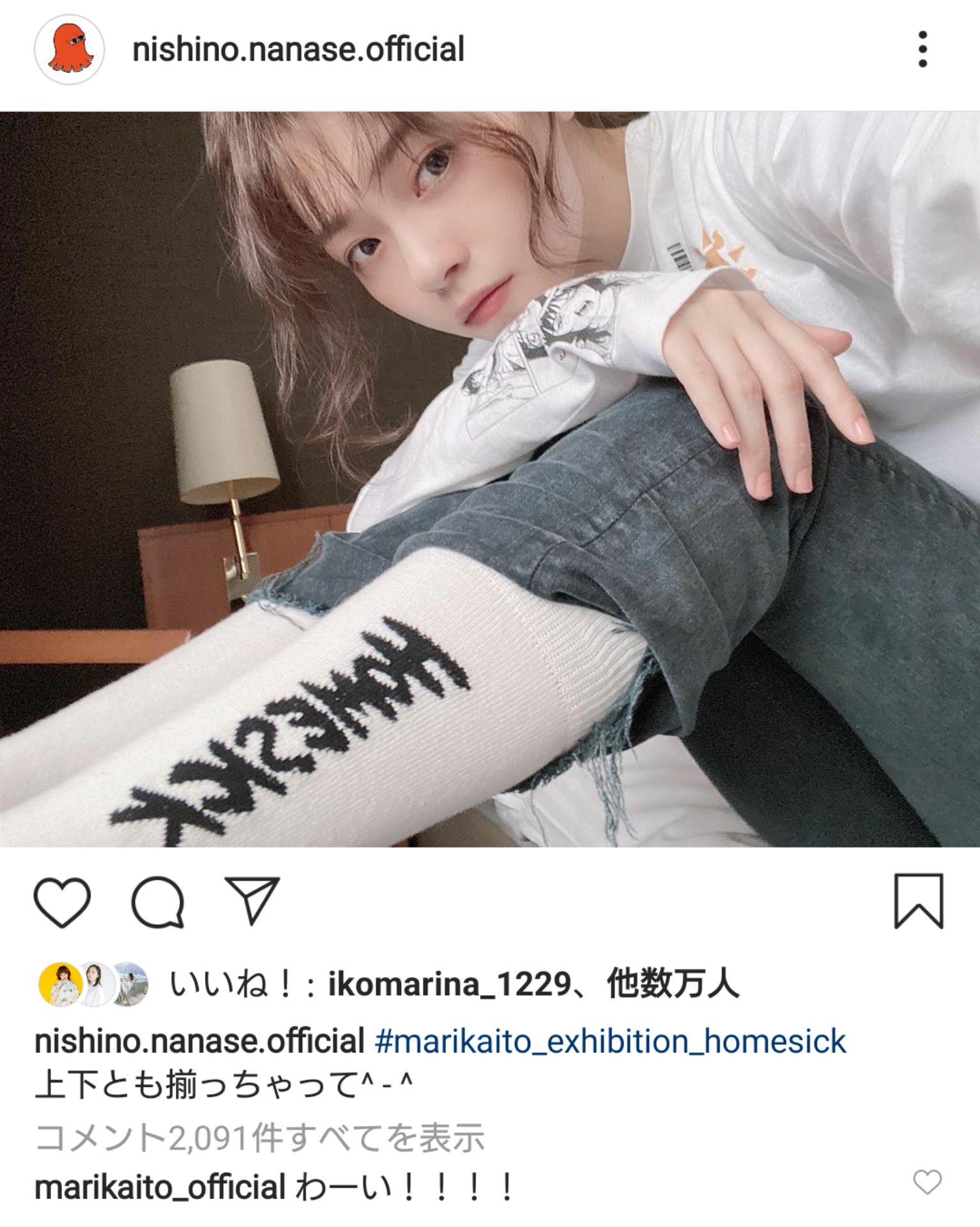Like marikaito_official's comment
This screenshot has height=1227, width=980.
(x=927, y=1182)
